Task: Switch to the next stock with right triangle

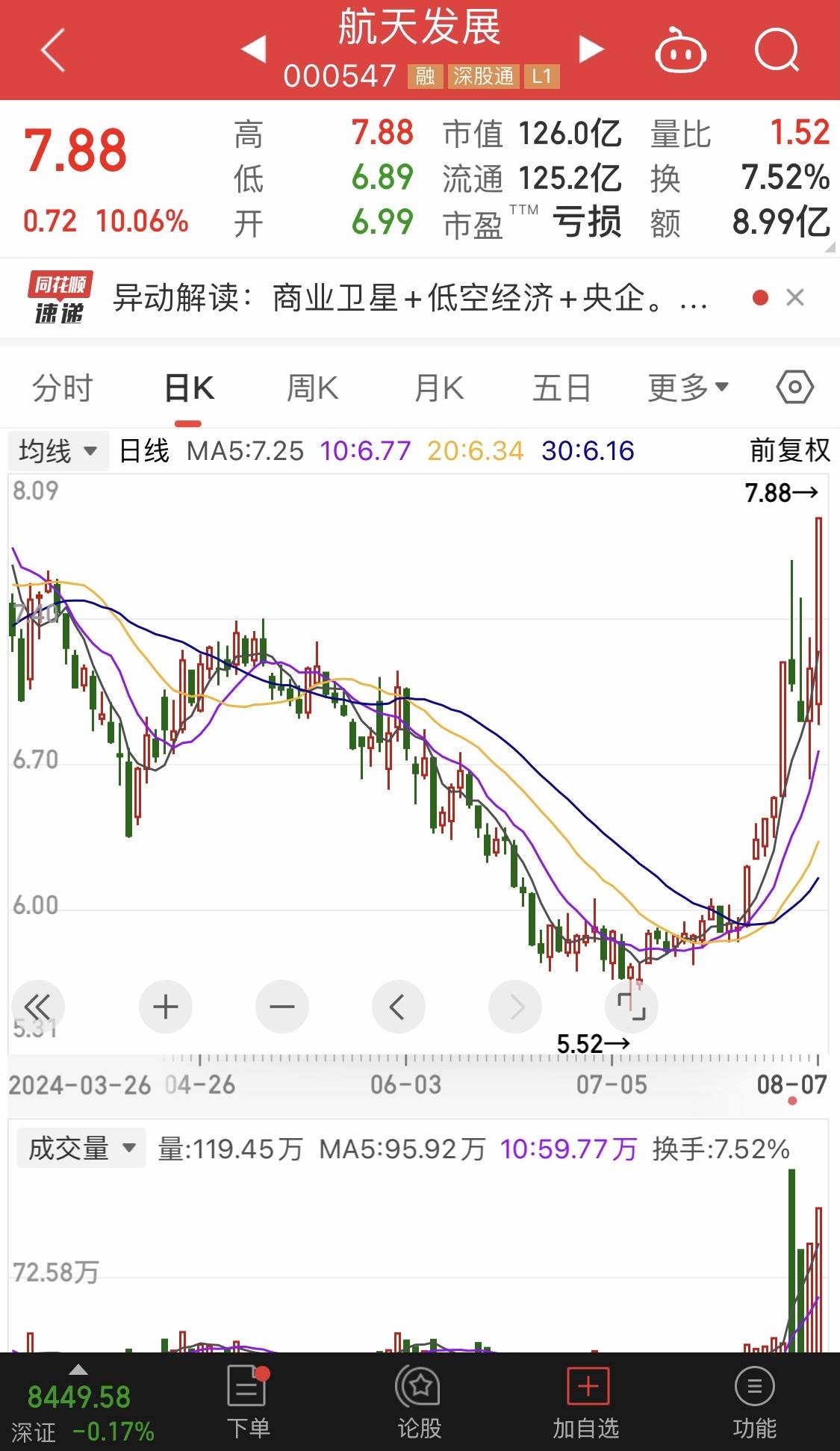Action: 591,49
